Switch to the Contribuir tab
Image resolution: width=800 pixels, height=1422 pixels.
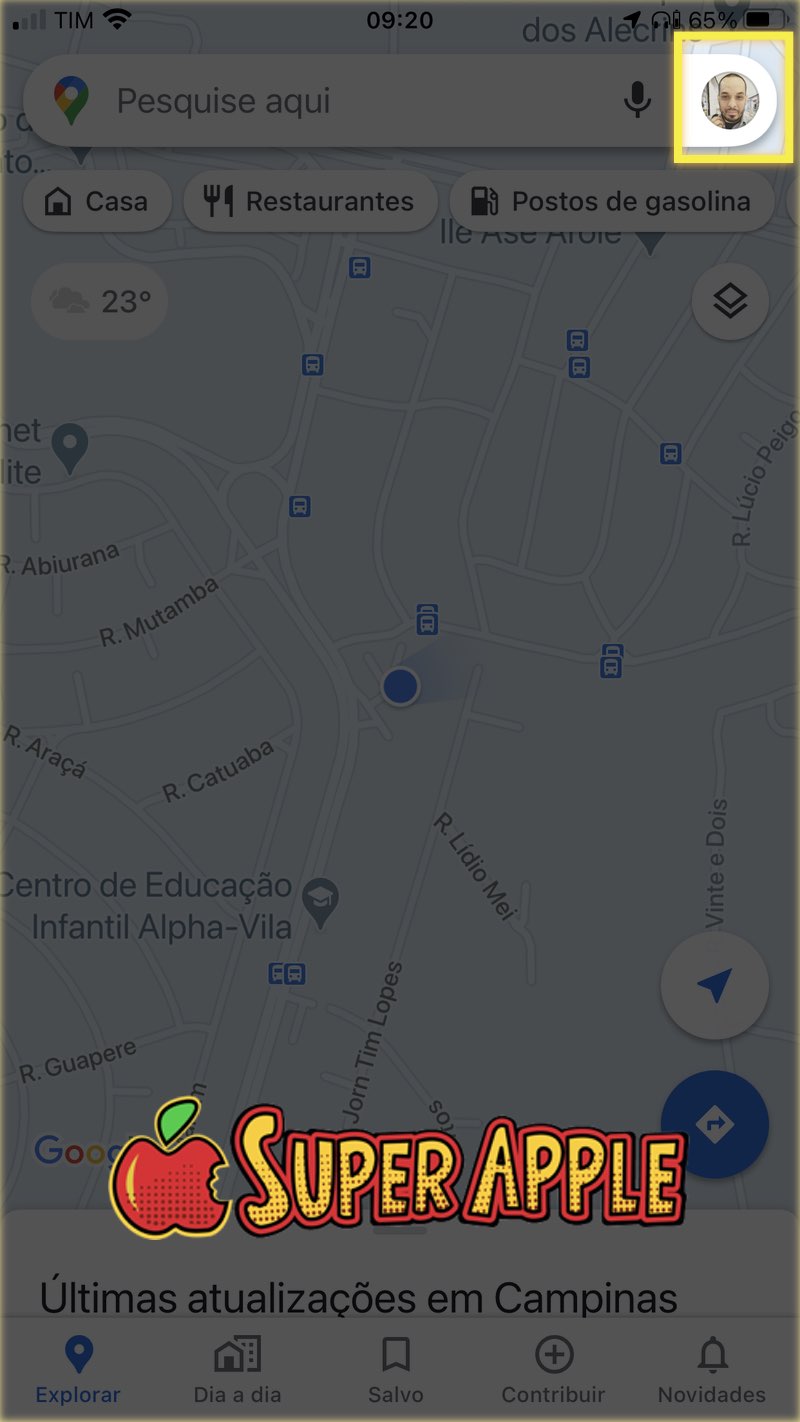pyautogui.click(x=553, y=1370)
